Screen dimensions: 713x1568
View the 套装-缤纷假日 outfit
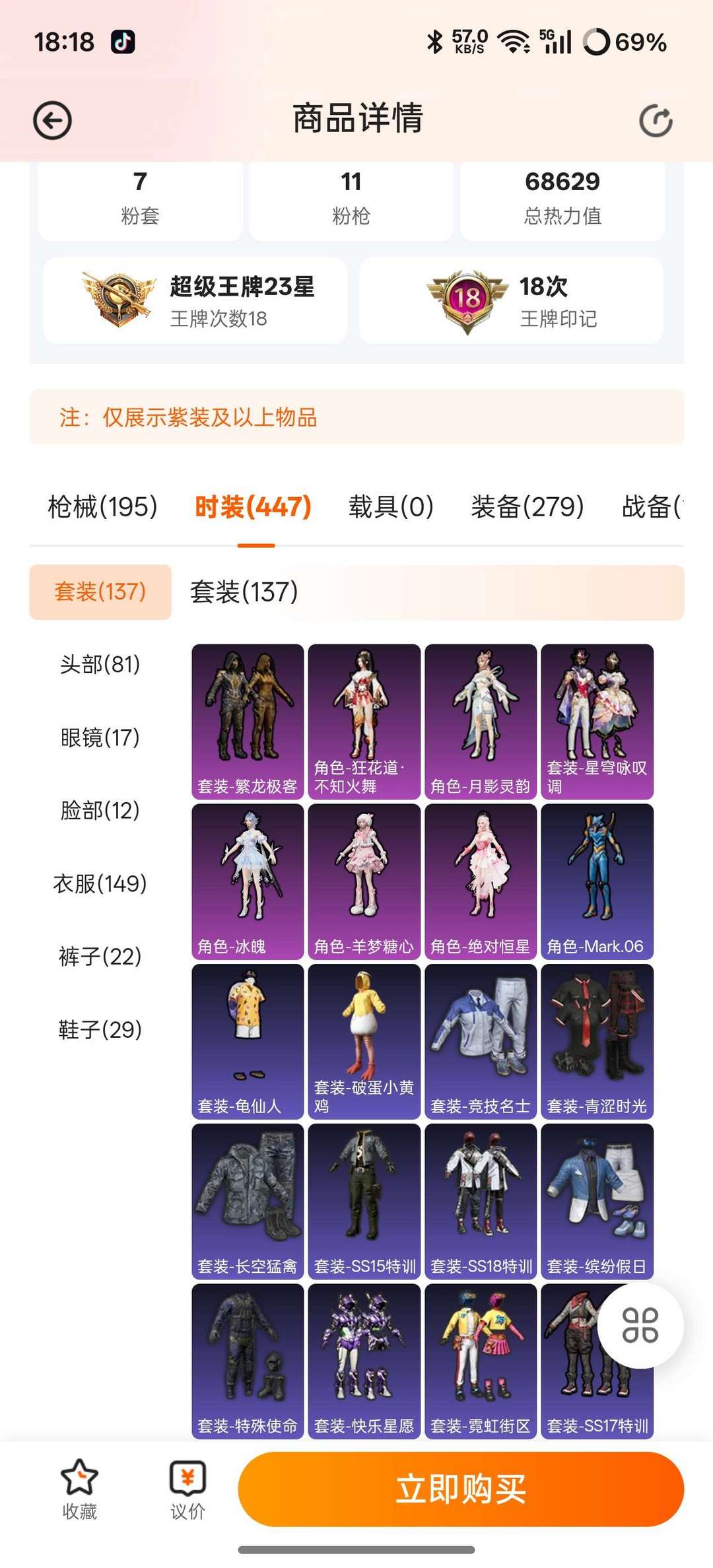pos(597,1202)
